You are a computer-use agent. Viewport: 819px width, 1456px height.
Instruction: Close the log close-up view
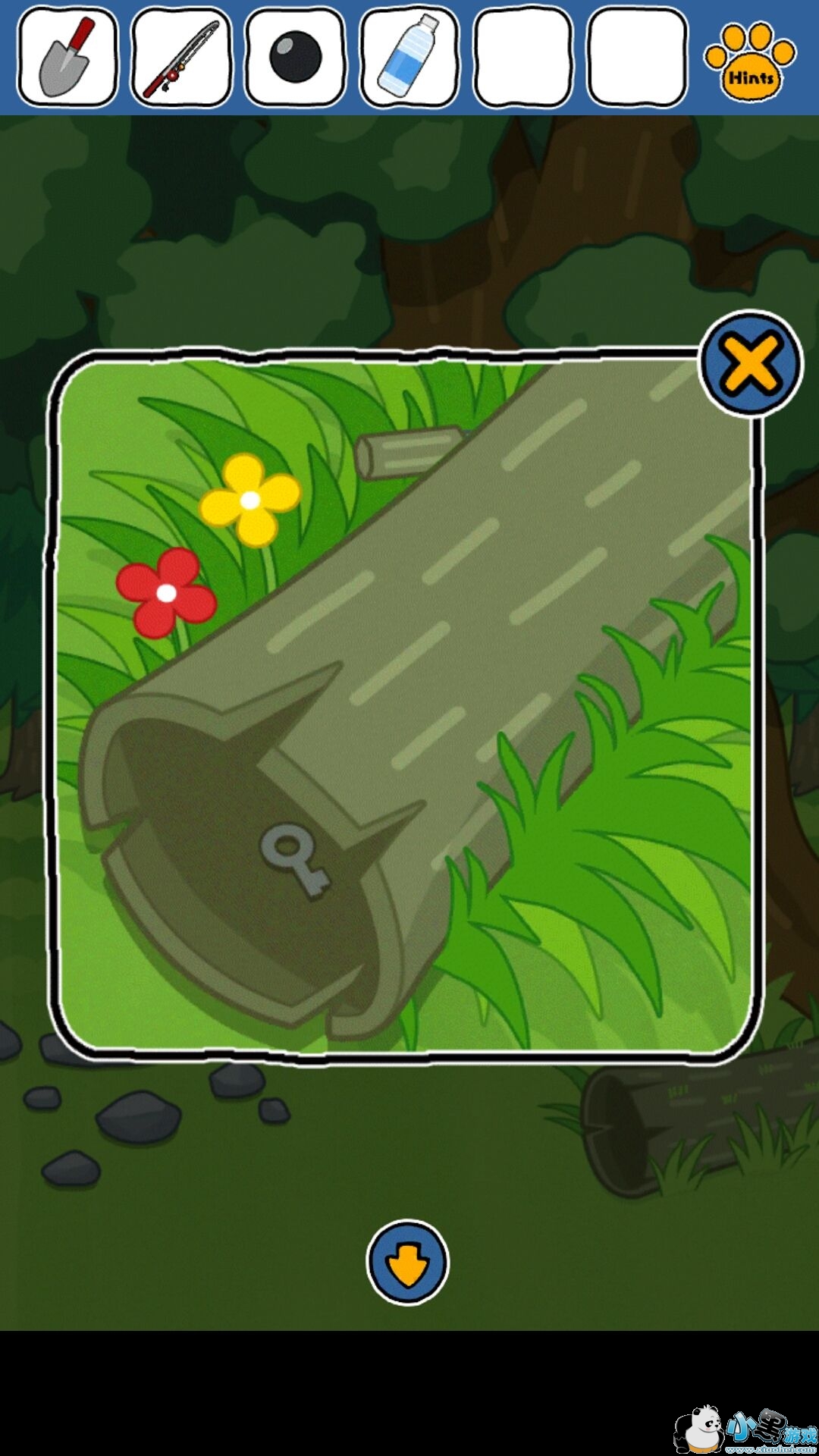pos(751,363)
